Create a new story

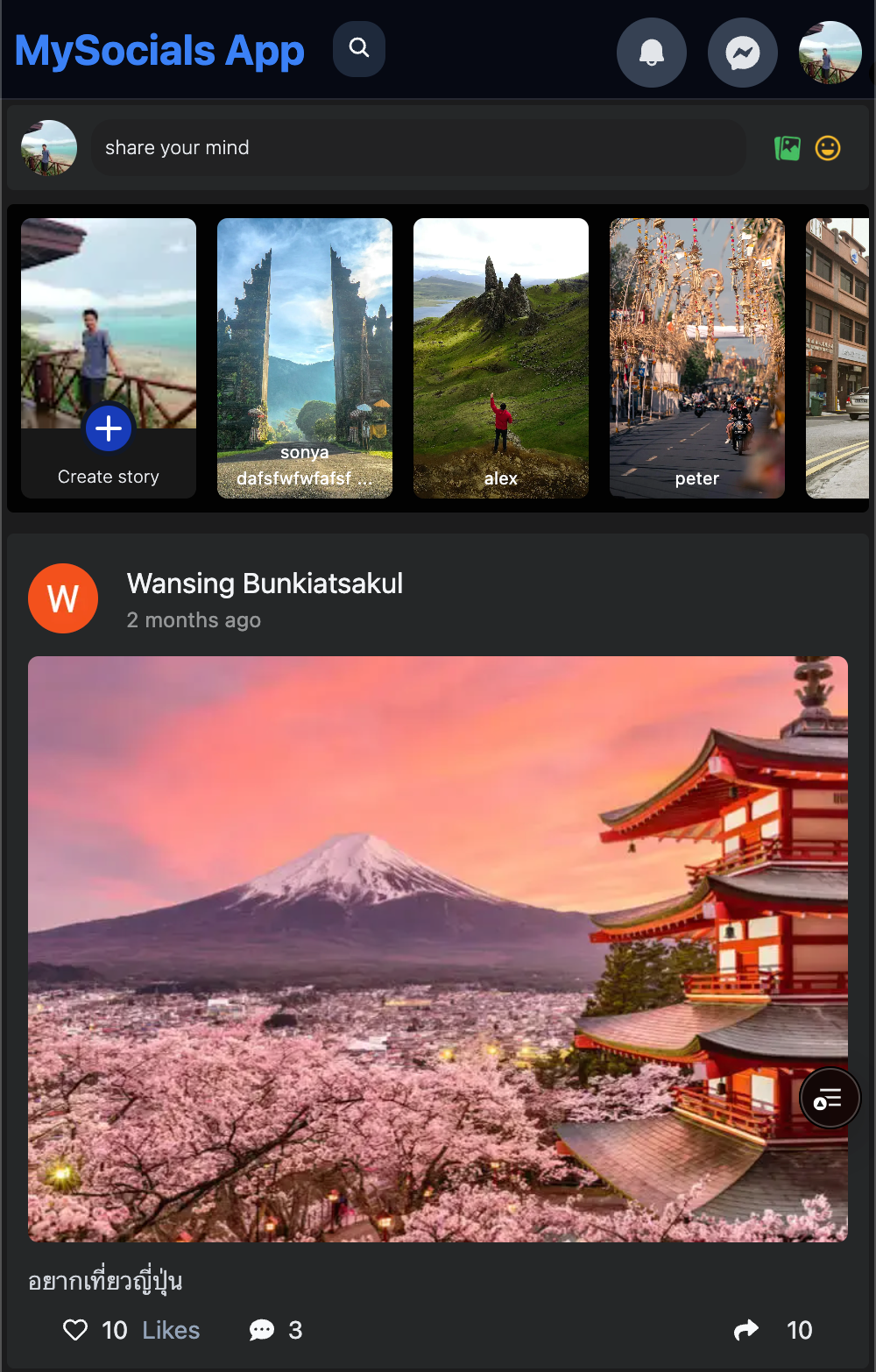[x=109, y=428]
